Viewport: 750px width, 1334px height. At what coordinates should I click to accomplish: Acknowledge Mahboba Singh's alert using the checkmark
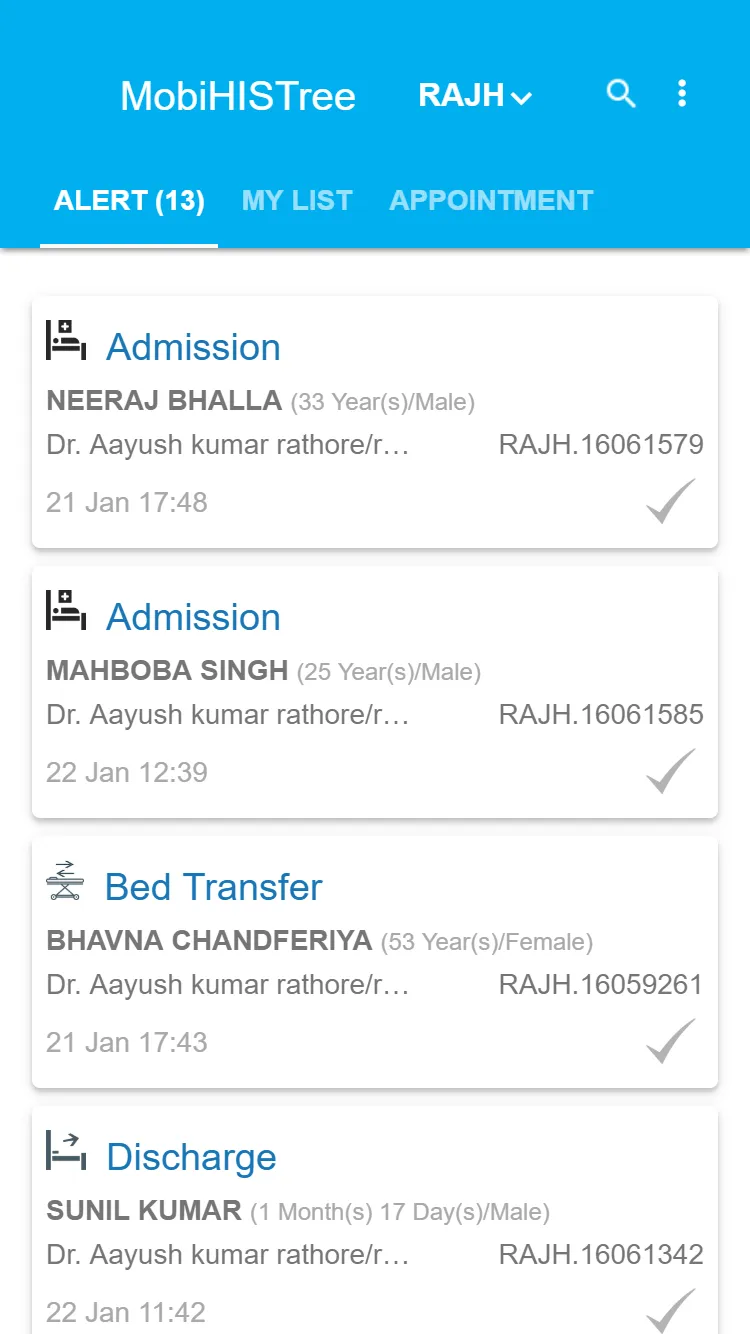[671, 771]
